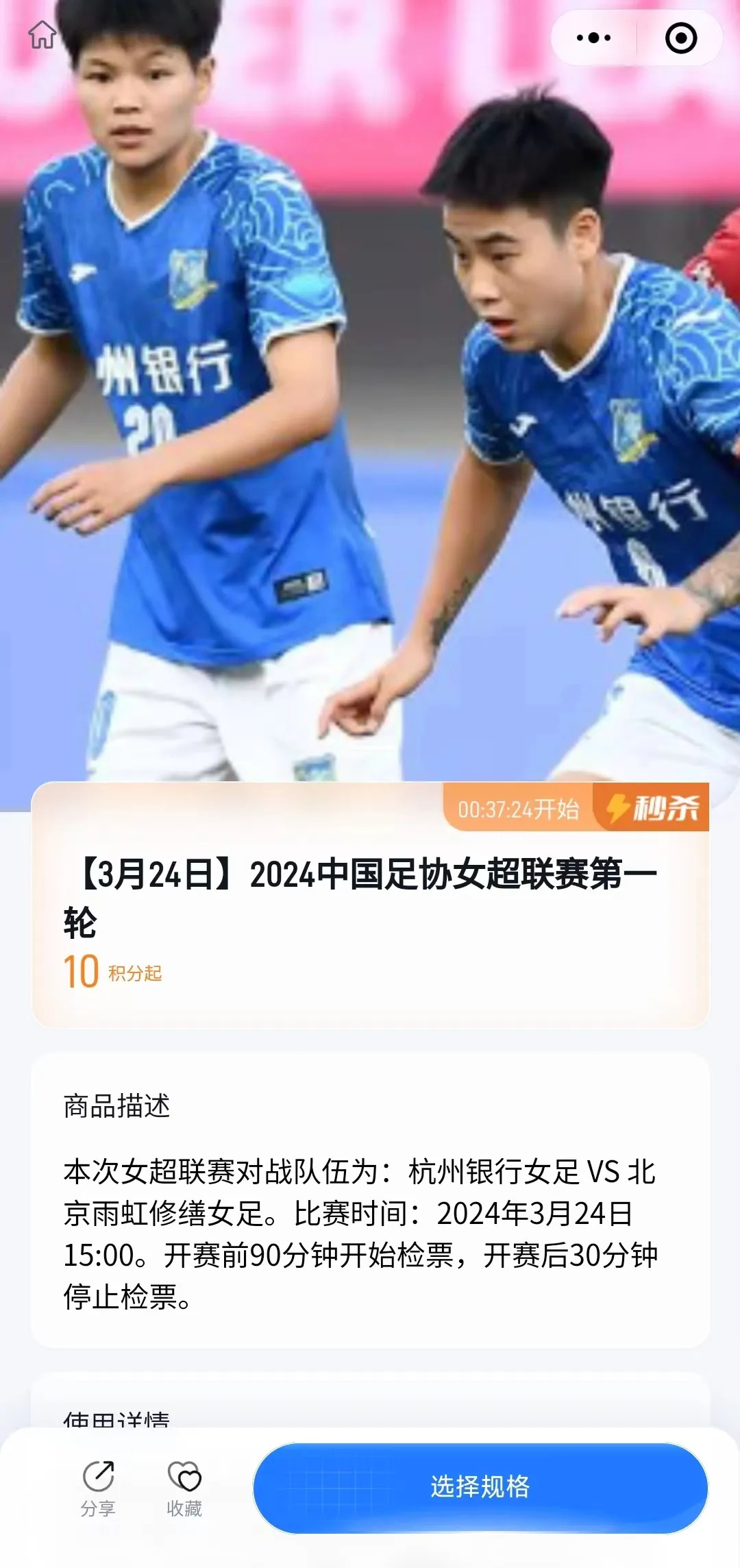Share this match ticket

pyautogui.click(x=98, y=1487)
